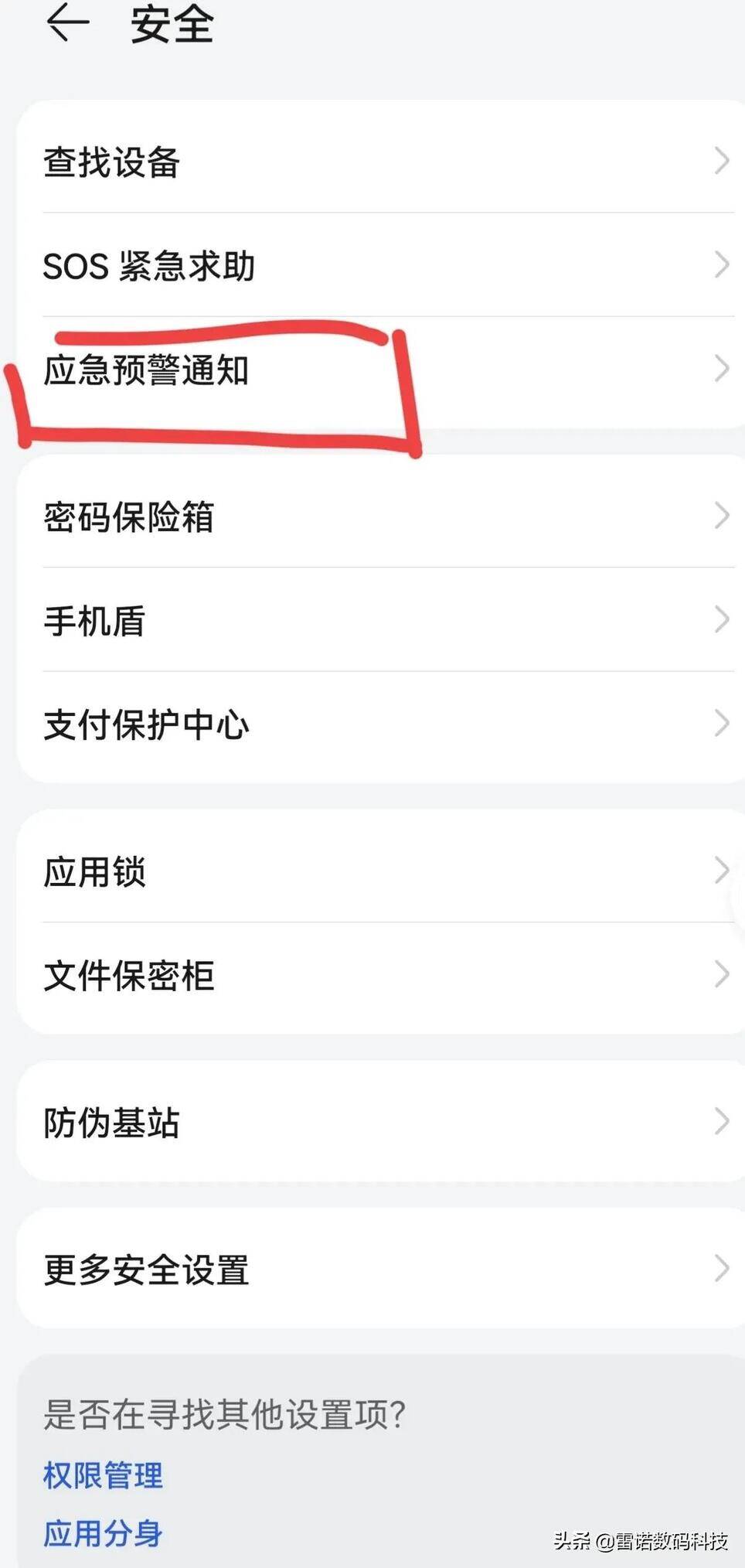
Task: Open 应急预警通知
Action: coord(380,369)
